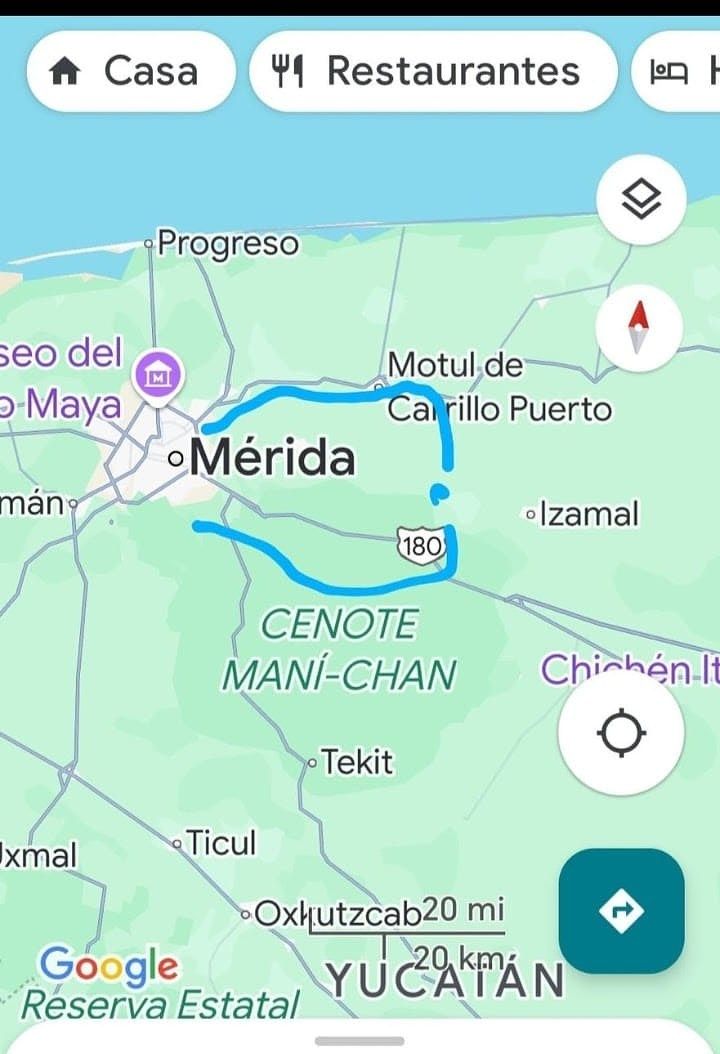Tap the Highway 180 route shield

[423, 545]
